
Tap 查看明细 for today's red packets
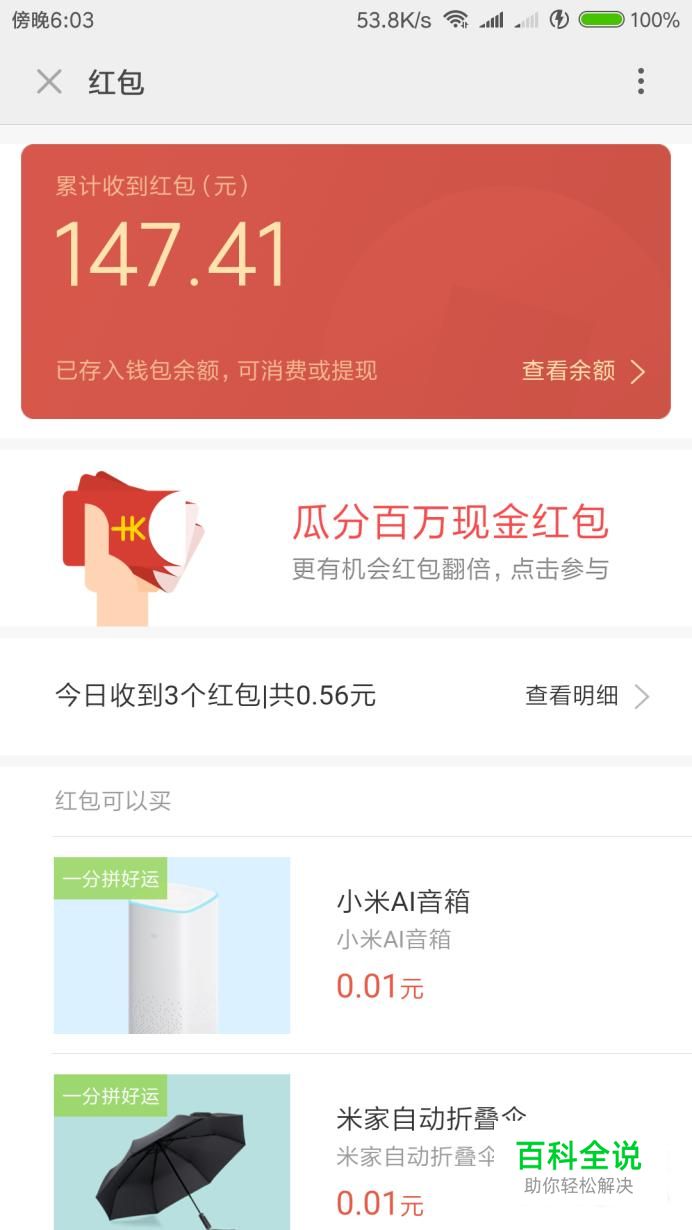coord(588,696)
